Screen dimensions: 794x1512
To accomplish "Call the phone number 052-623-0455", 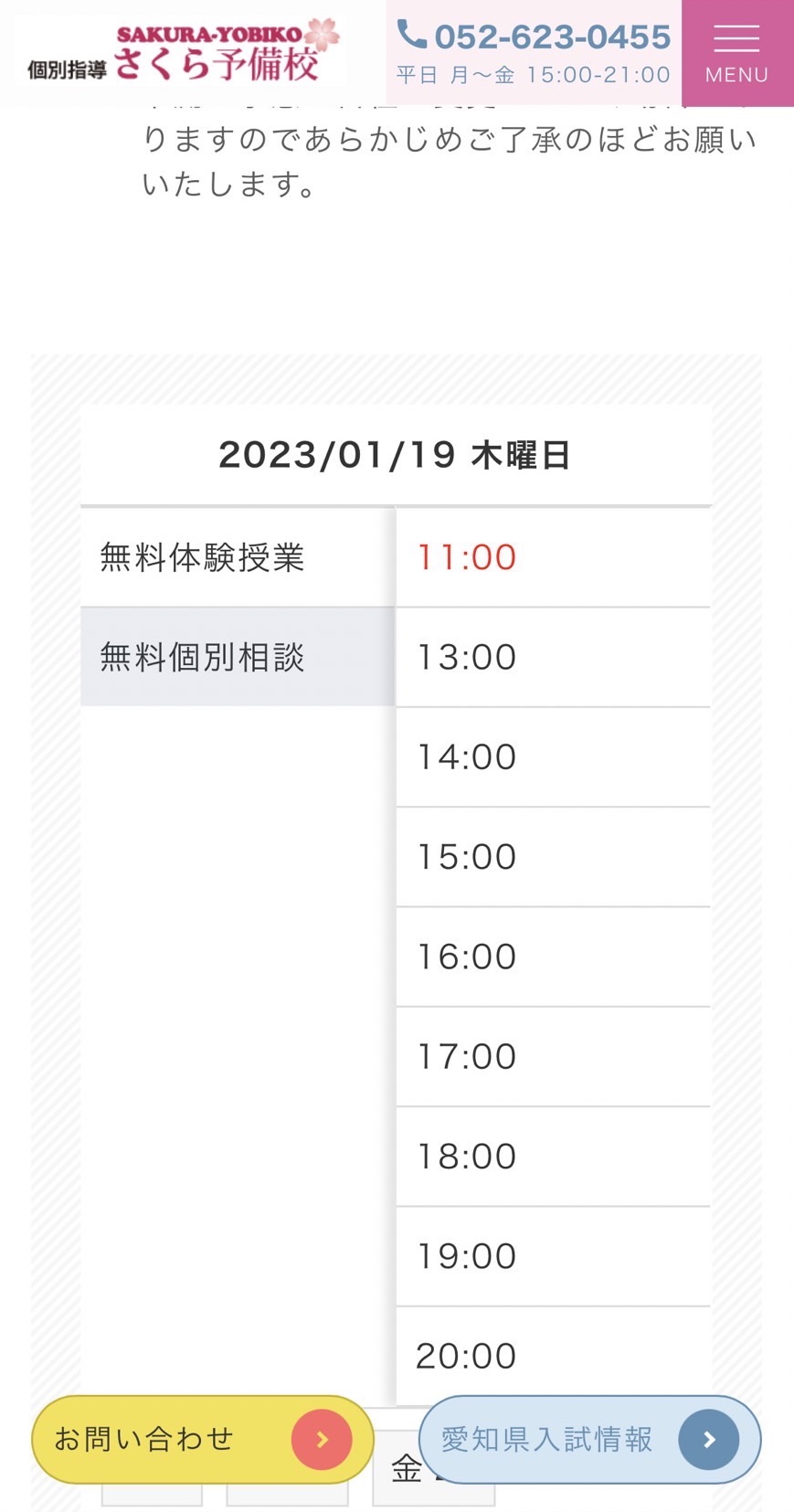I will (x=535, y=37).
